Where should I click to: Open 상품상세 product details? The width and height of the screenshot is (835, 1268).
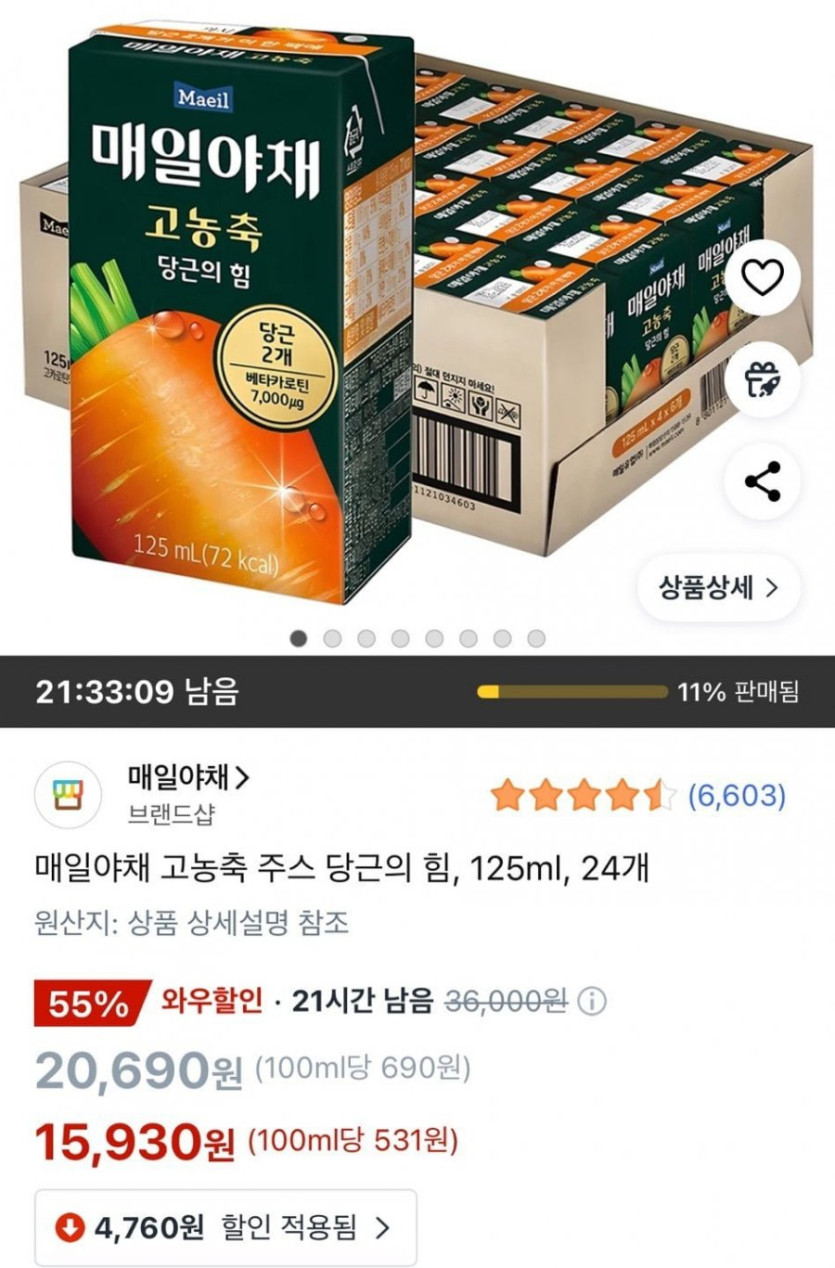click(718, 587)
